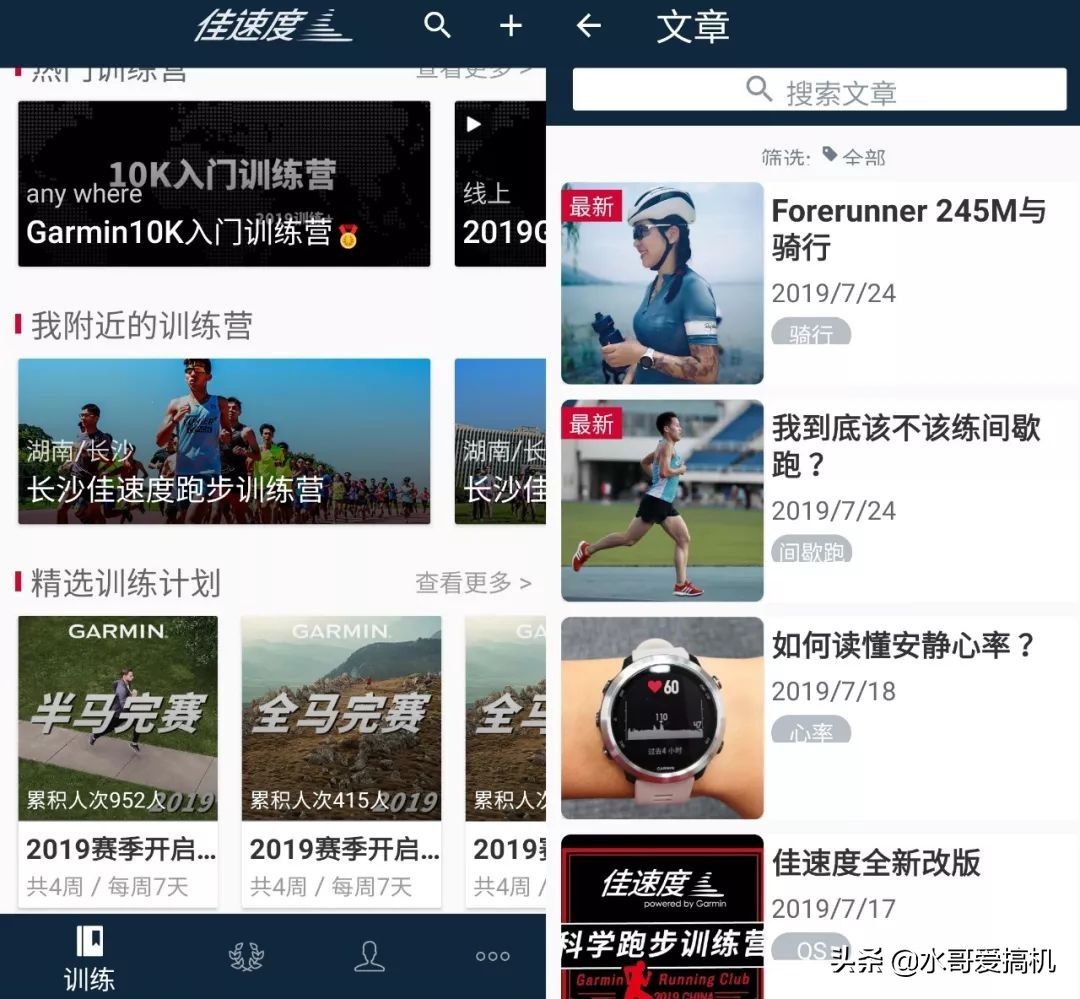
Task: Open the 佳速度全新改版 article
Action: 819,916
